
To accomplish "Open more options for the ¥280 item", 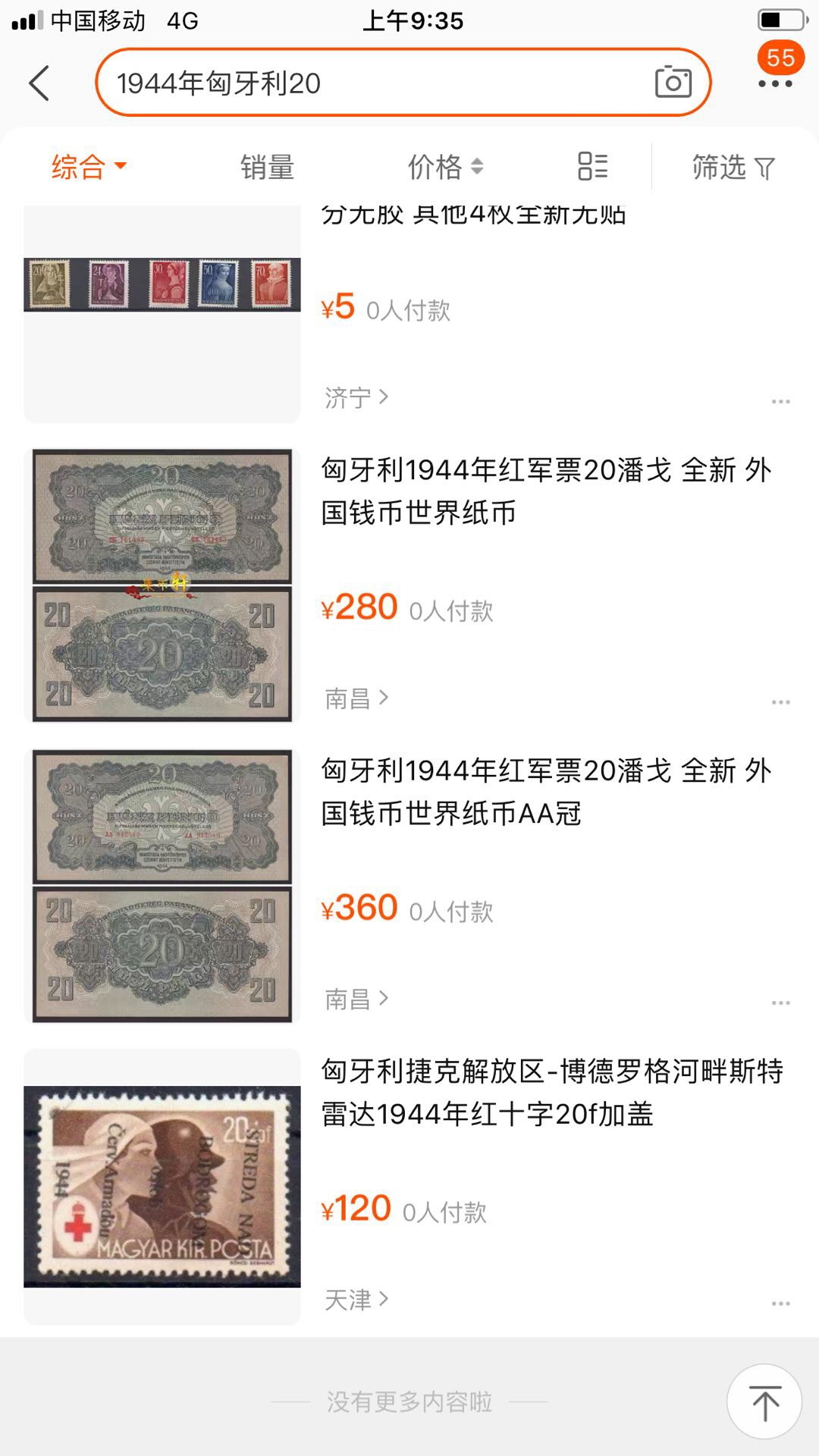I will pyautogui.click(x=780, y=702).
